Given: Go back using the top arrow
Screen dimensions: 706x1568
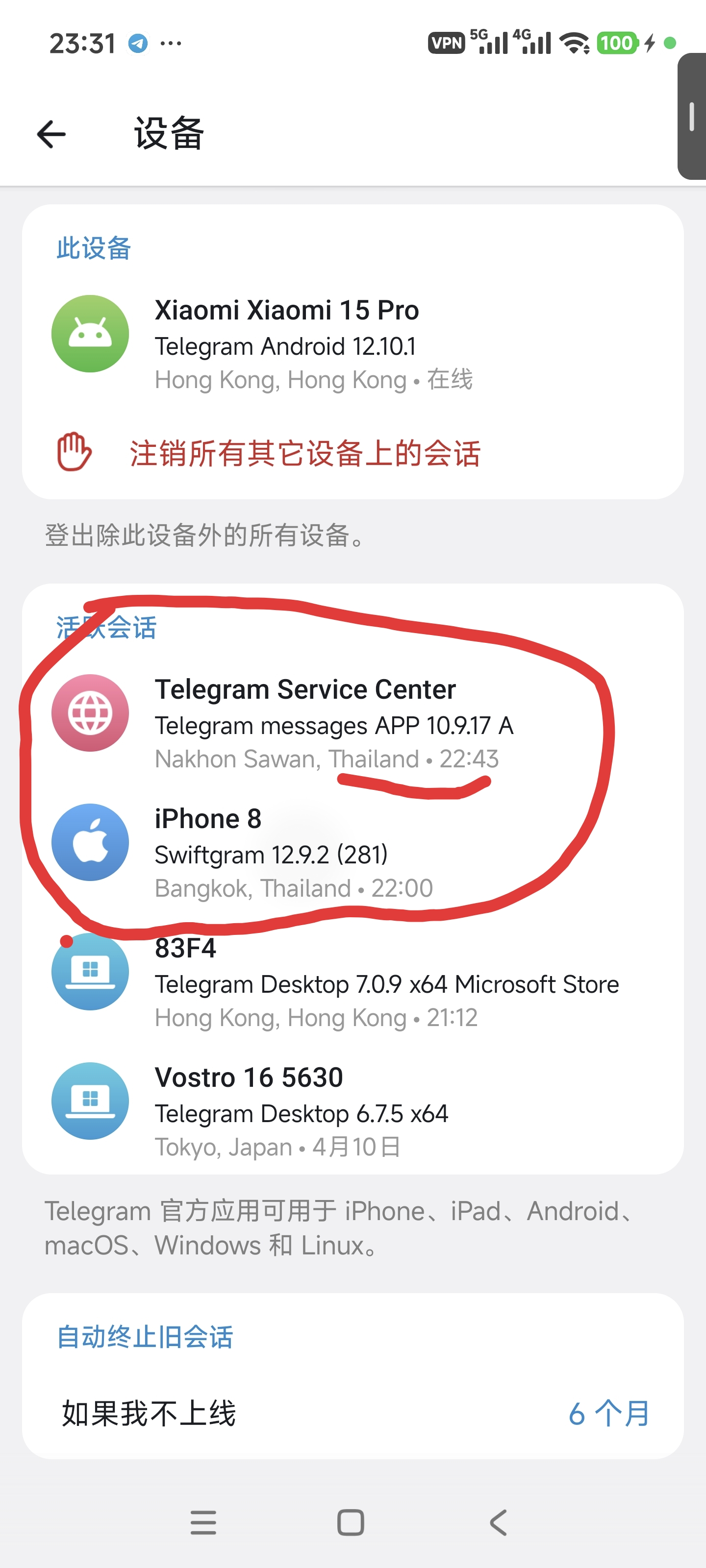Looking at the screenshot, I should (x=51, y=134).
